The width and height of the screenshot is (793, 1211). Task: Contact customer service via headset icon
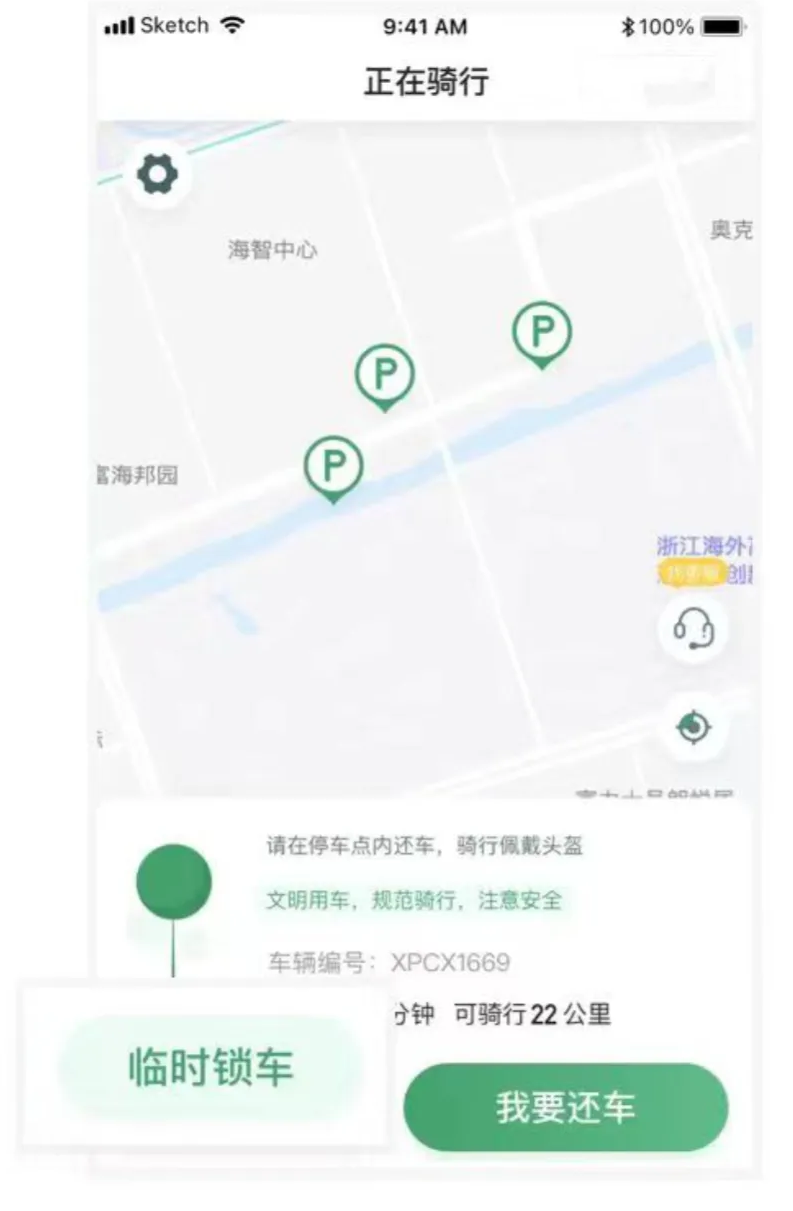click(x=694, y=630)
